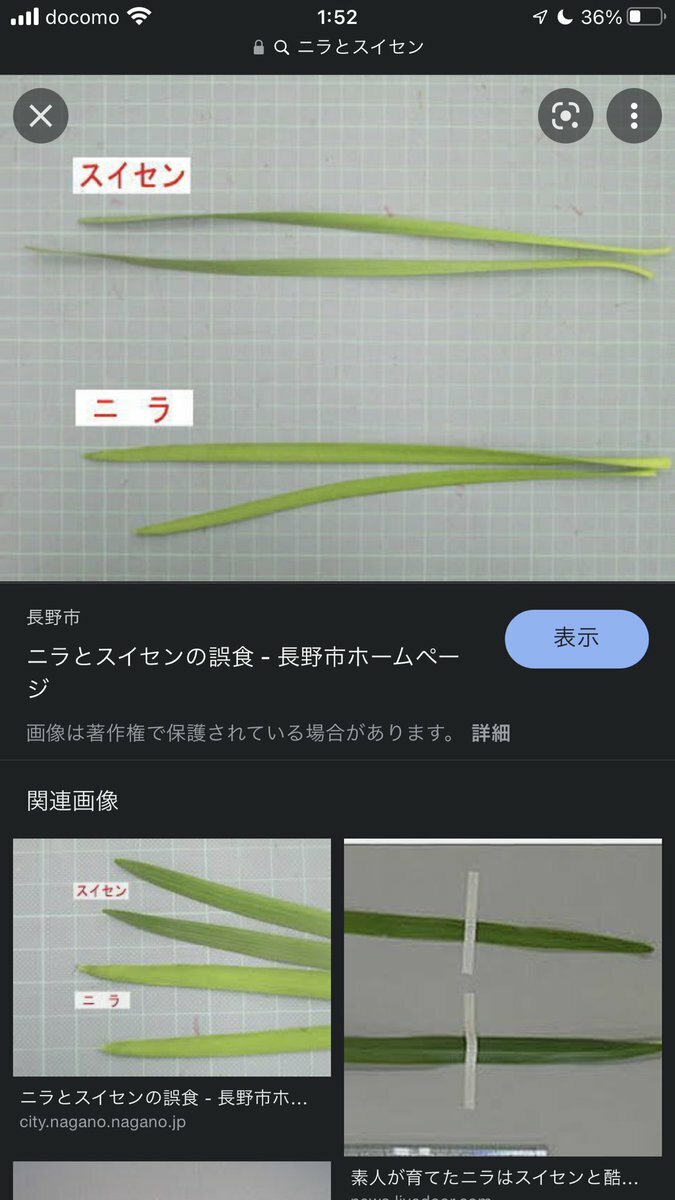Open the 詳細 copyright details link

tap(491, 733)
